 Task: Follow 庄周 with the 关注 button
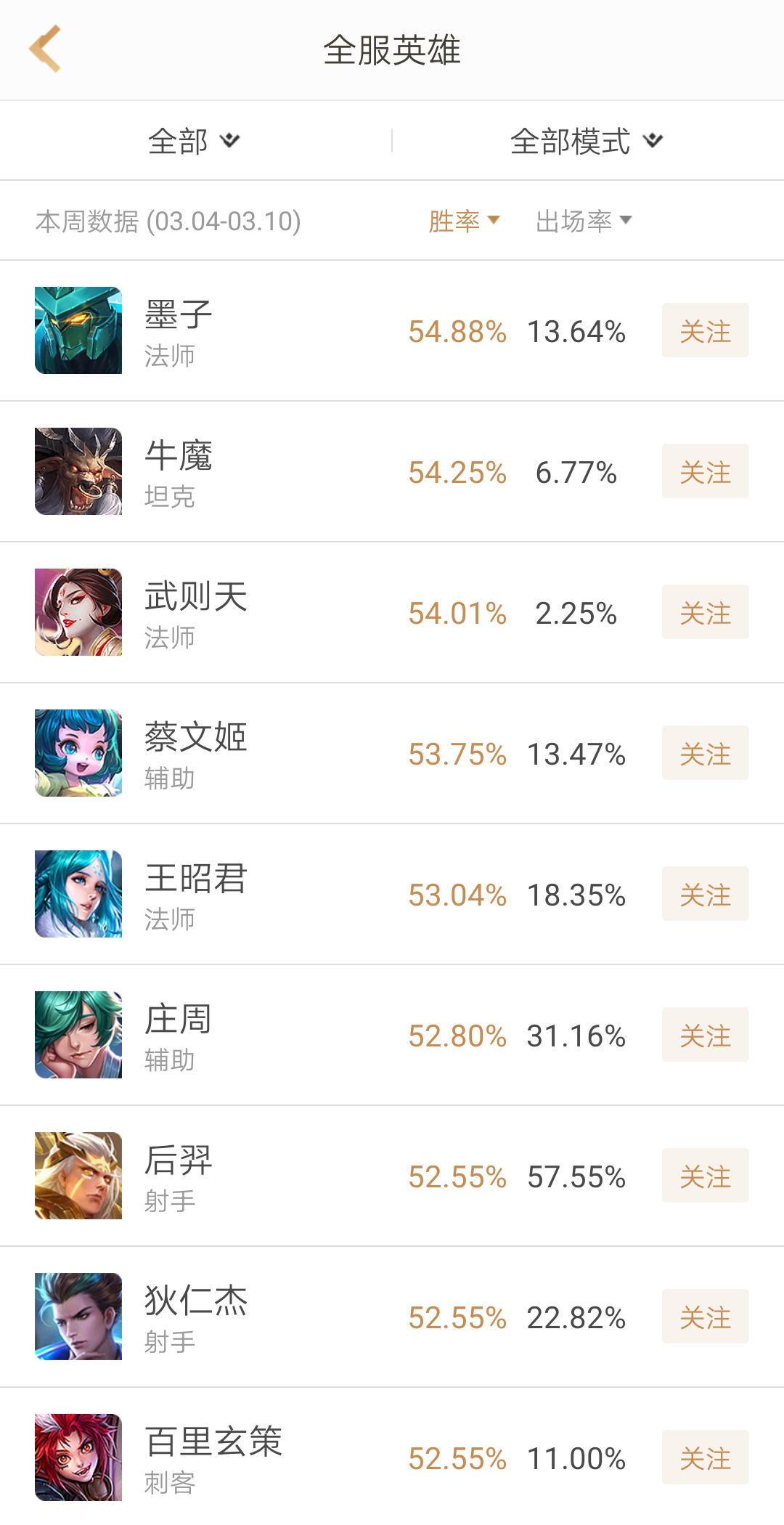tap(705, 1035)
